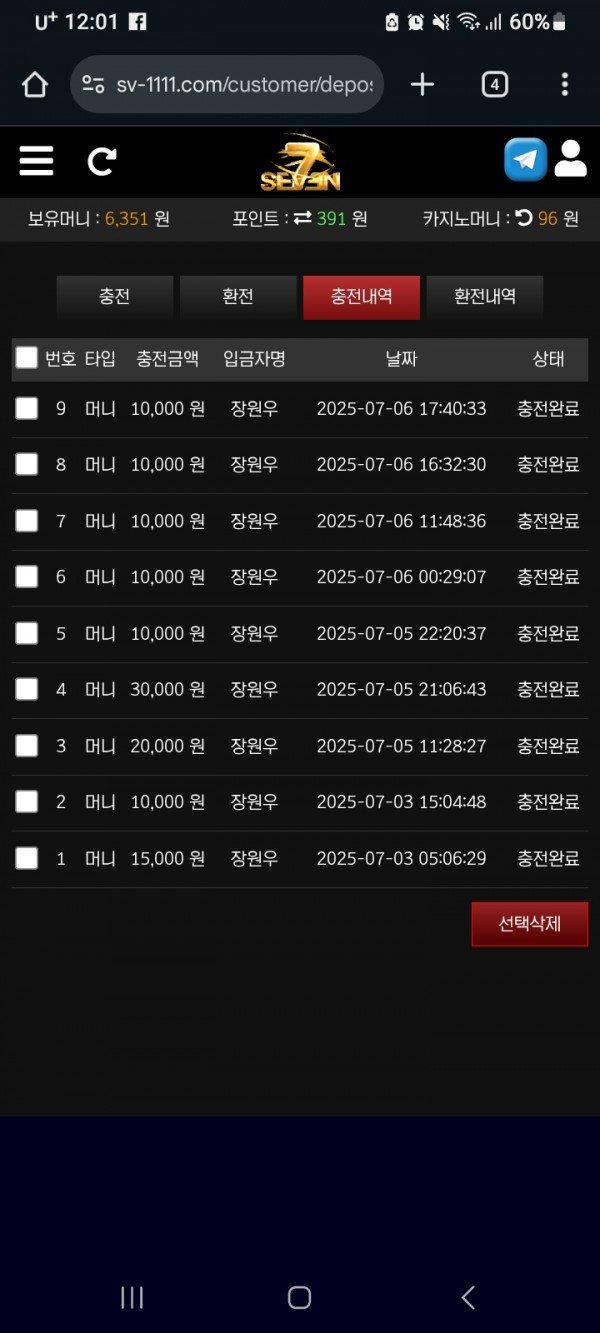The image size is (600, 1333).
Task: Tap the 선택삭제 button
Action: pos(529,924)
